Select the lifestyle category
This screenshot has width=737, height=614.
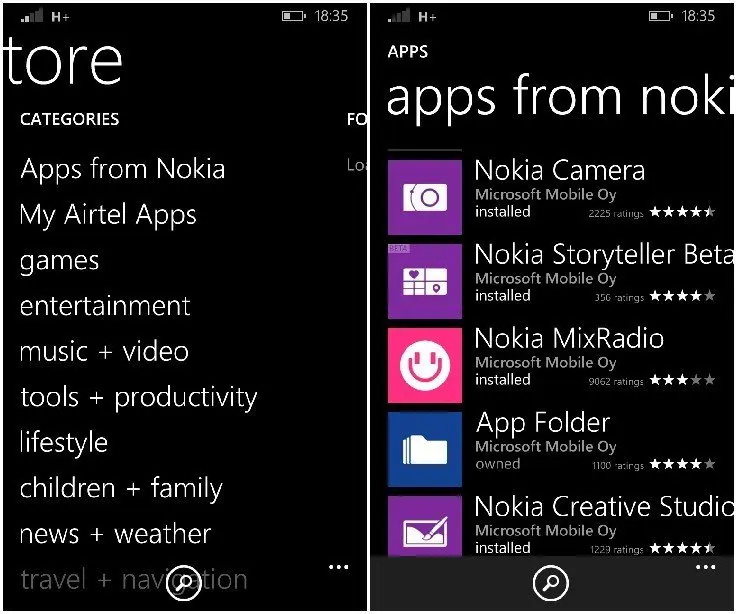64,443
